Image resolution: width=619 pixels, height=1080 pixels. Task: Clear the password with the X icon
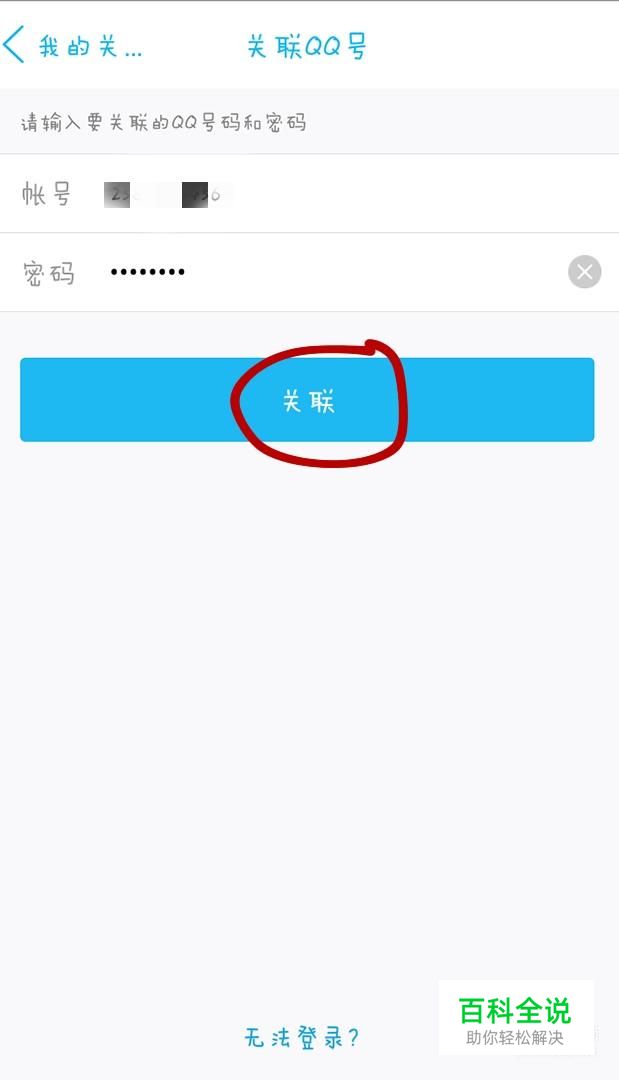tap(585, 272)
